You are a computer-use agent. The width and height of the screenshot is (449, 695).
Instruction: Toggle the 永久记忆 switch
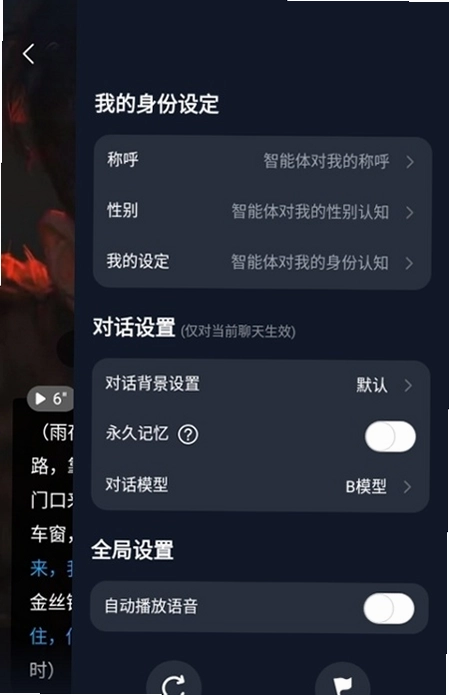click(x=390, y=436)
